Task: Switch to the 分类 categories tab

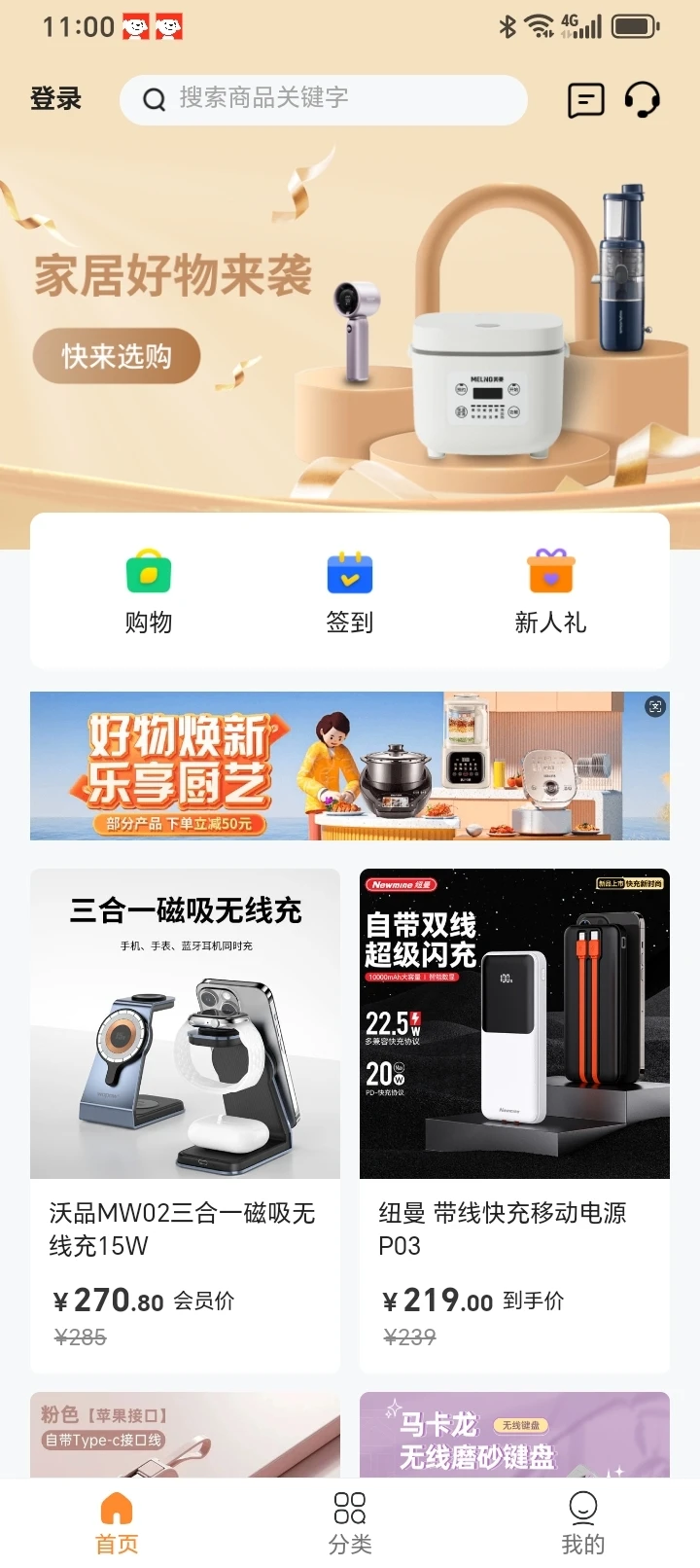Action: (x=350, y=1521)
